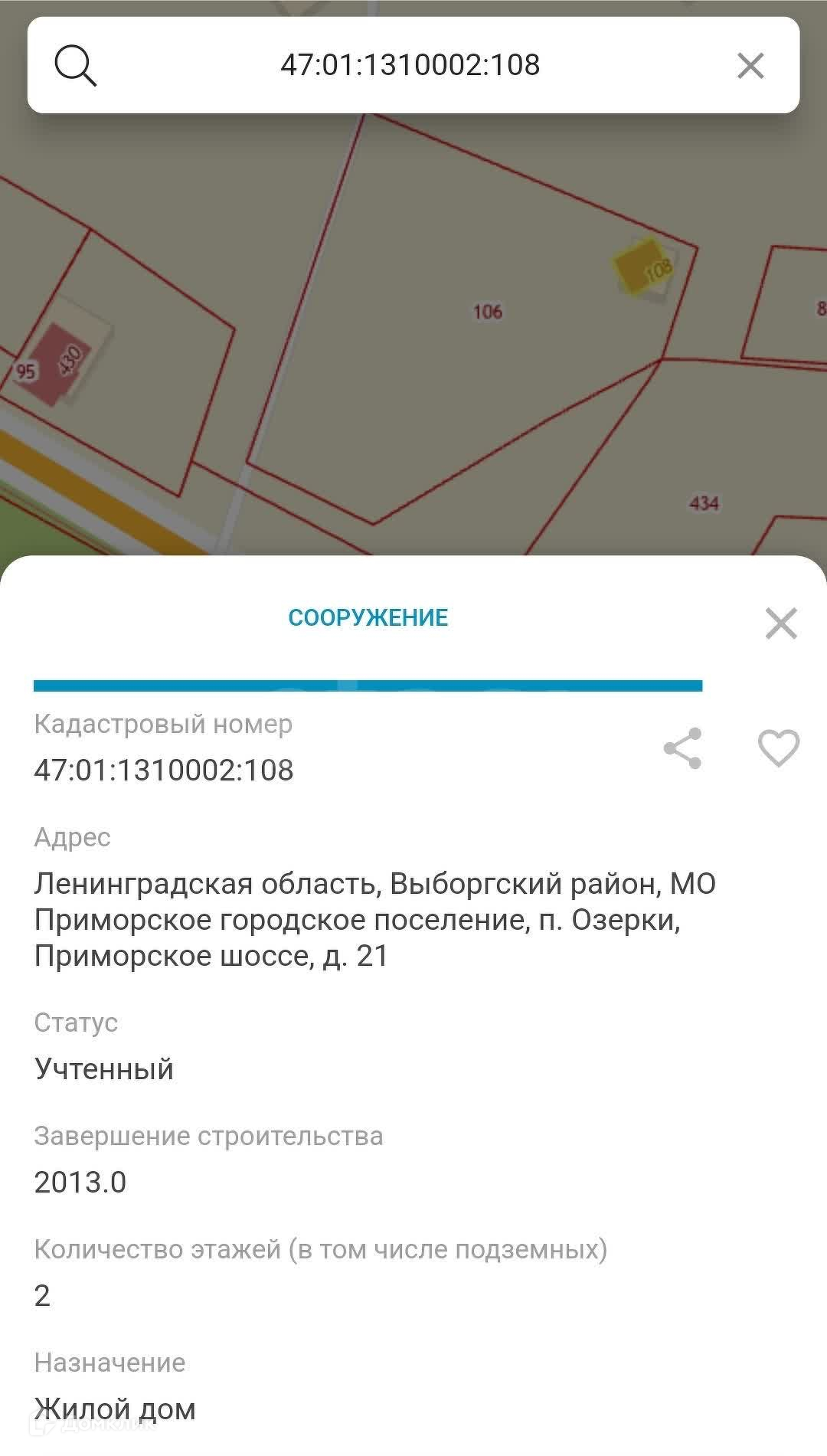Viewport: 827px width, 1456px height.
Task: Clear the search query
Action: click(750, 66)
